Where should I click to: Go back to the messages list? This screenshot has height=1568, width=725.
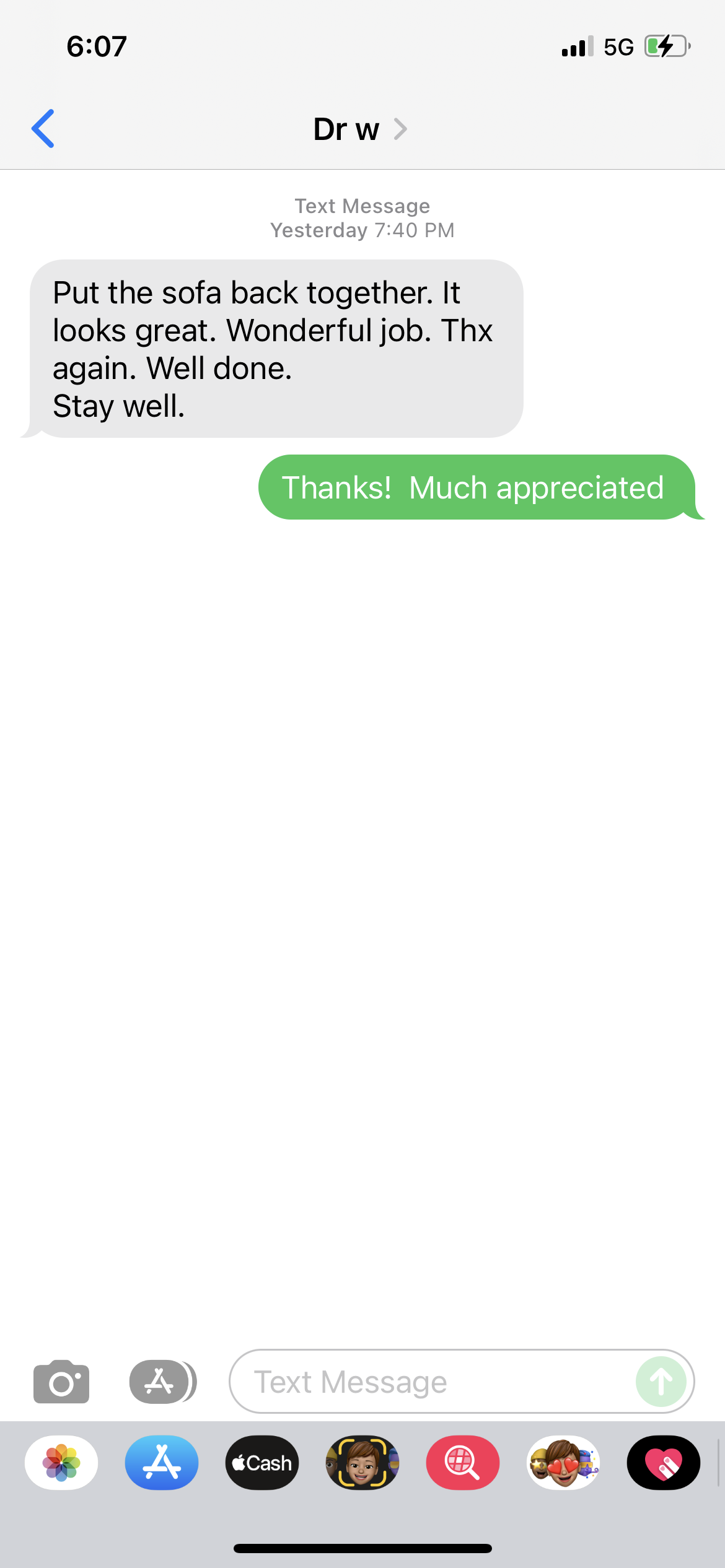click(43, 129)
